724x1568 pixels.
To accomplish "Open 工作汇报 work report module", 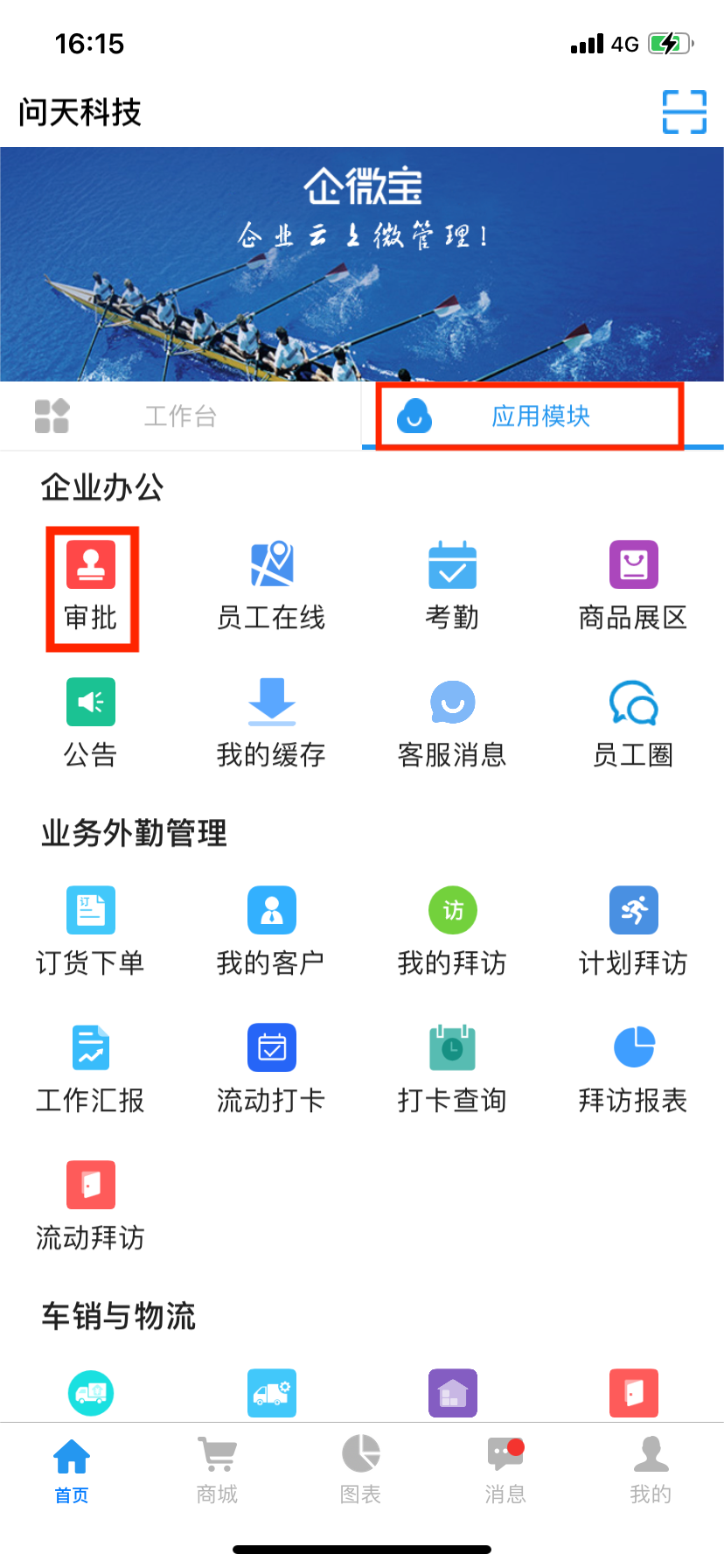I will (91, 1068).
